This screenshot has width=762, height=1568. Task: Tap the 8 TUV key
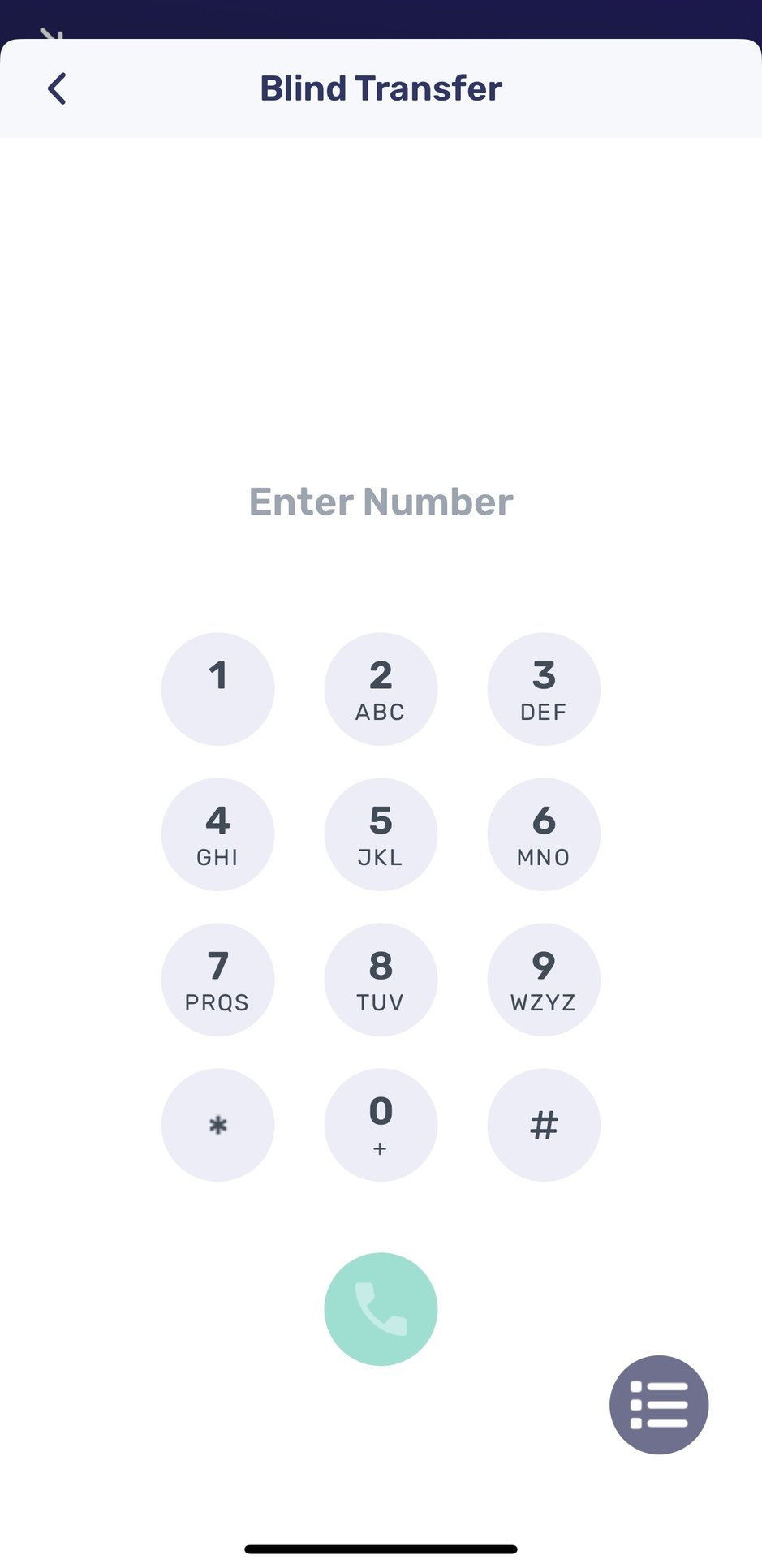tap(381, 980)
